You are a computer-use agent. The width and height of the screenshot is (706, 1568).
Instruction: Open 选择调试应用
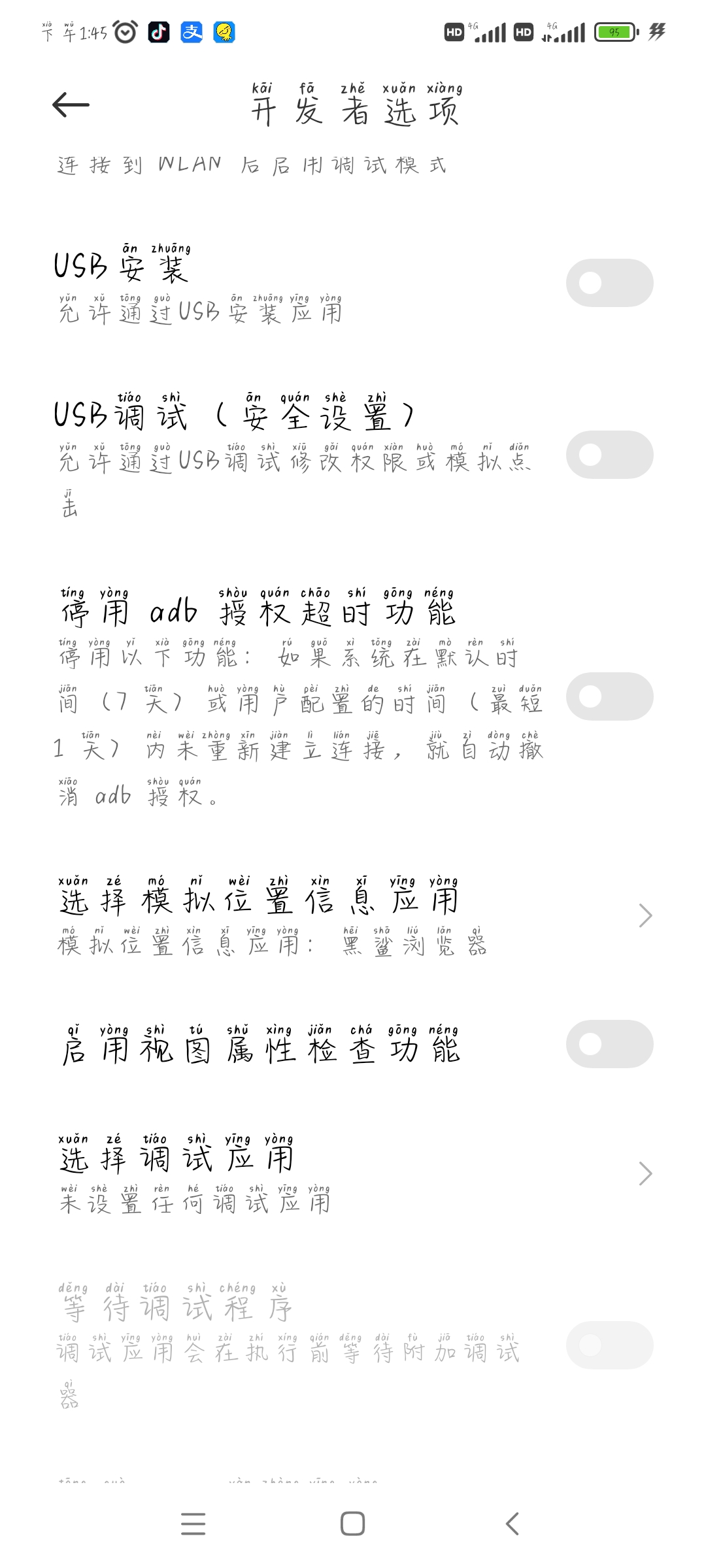click(353, 1174)
